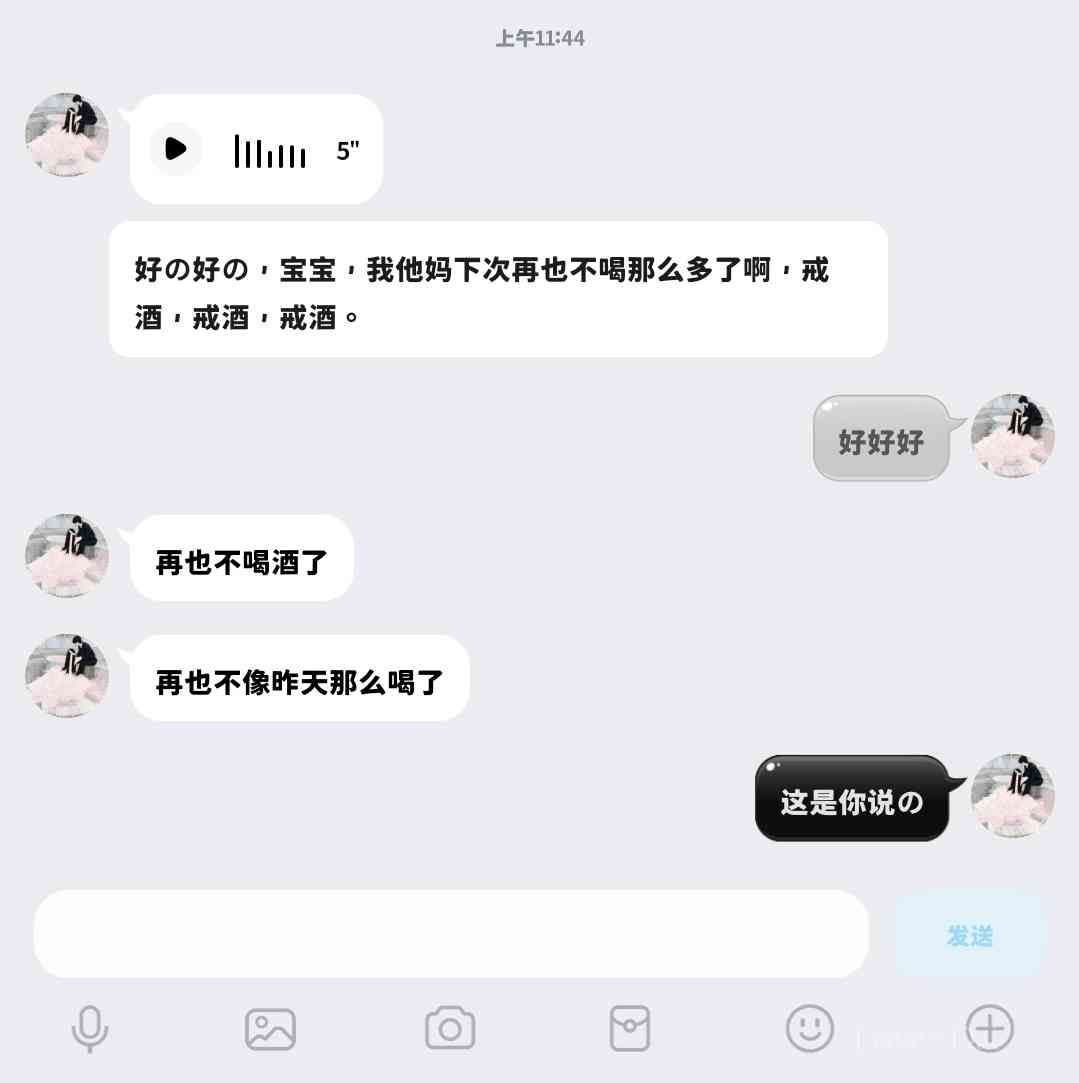This screenshot has width=1079, height=1083.
Task: Open the sender's avatar beside 这是你说の
Action: click(1012, 796)
